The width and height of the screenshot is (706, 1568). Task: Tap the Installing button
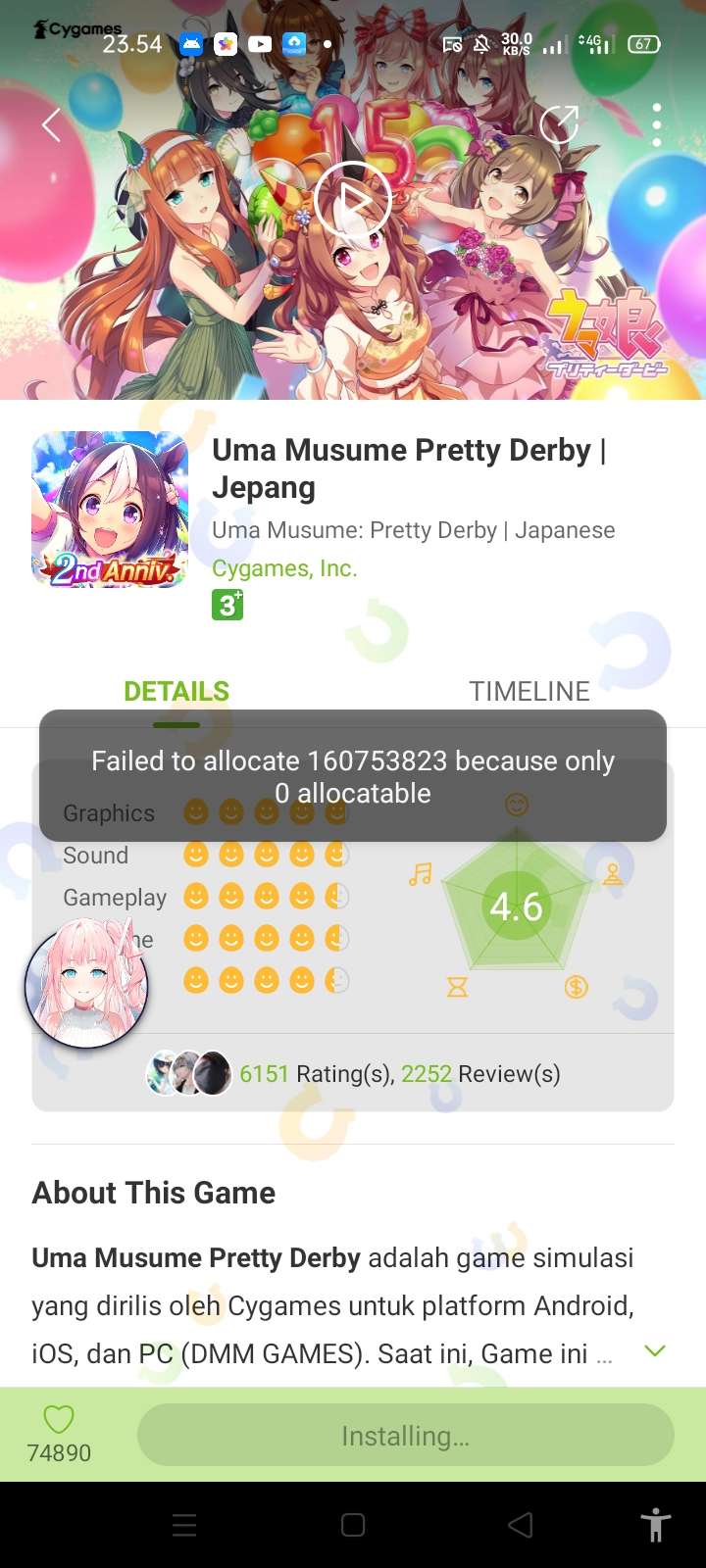[x=405, y=1436]
